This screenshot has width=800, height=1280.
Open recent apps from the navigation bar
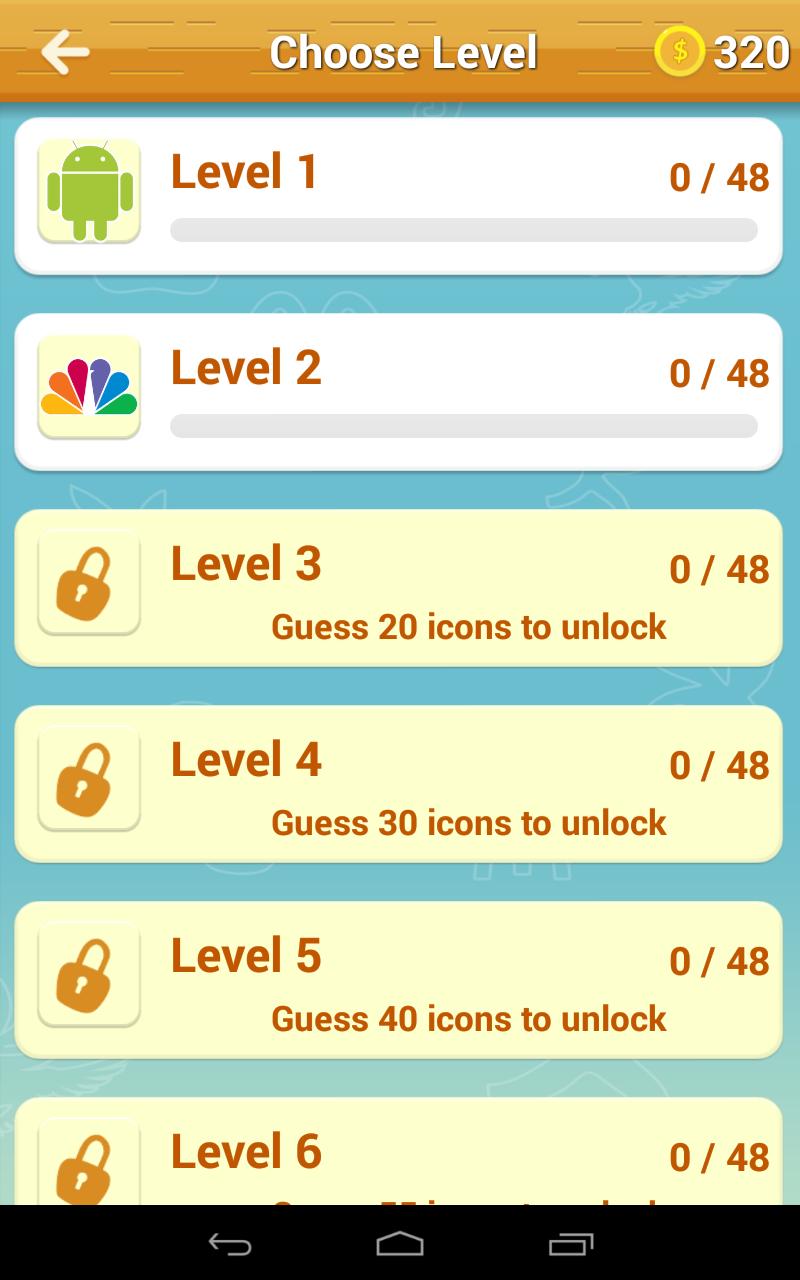[571, 1244]
